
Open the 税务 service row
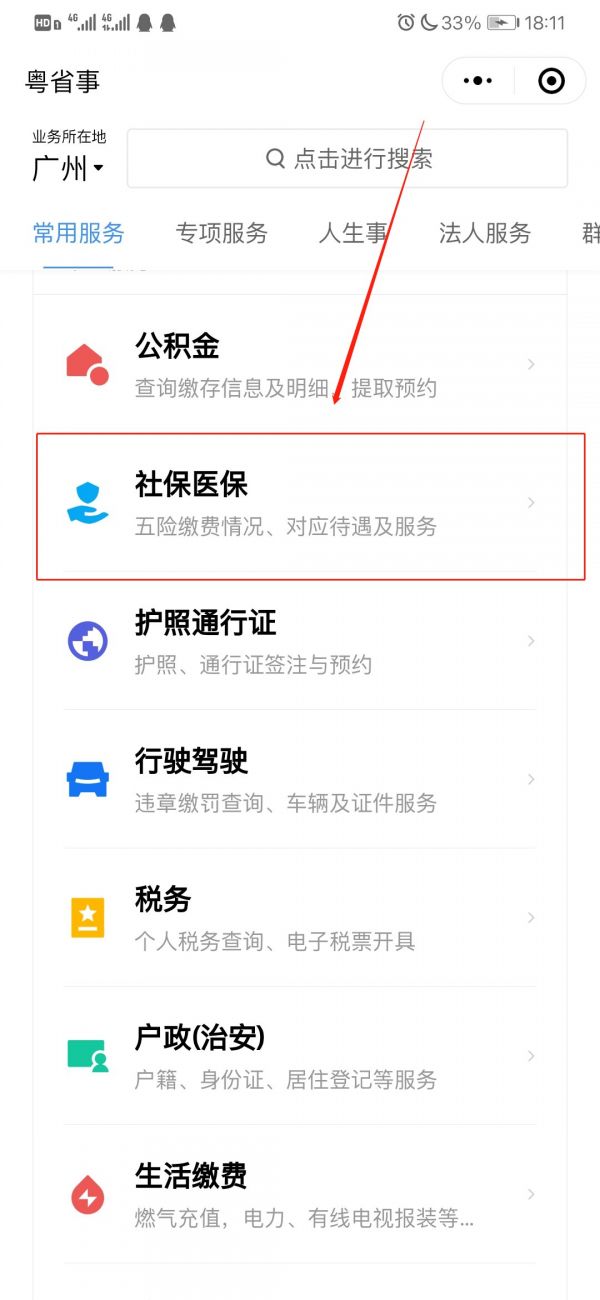300,917
